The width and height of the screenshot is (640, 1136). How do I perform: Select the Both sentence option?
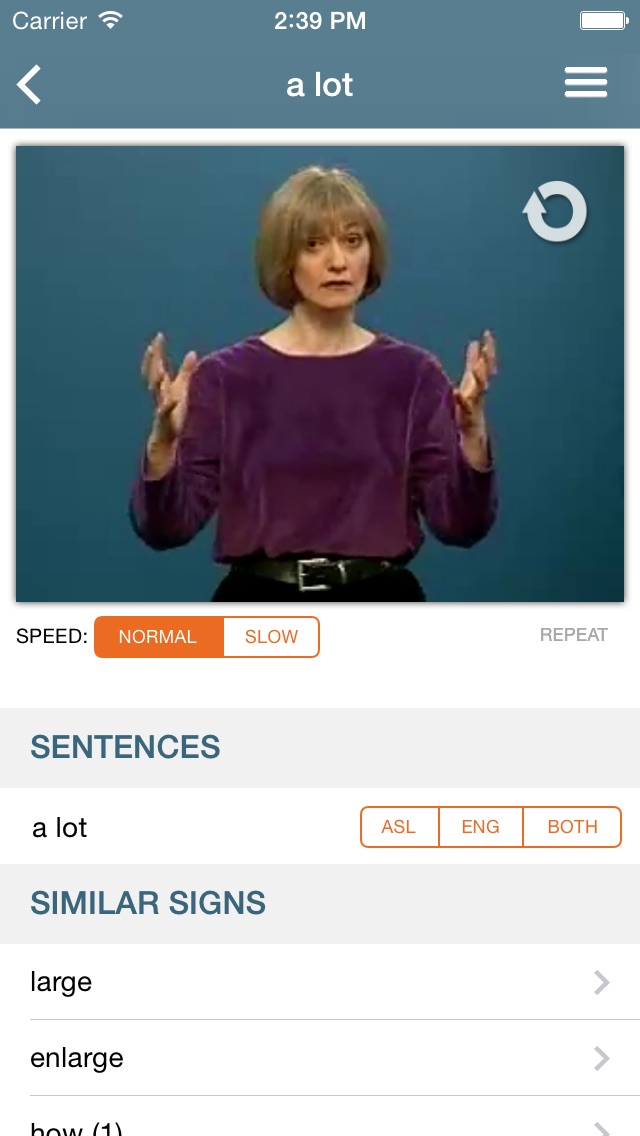click(x=572, y=827)
